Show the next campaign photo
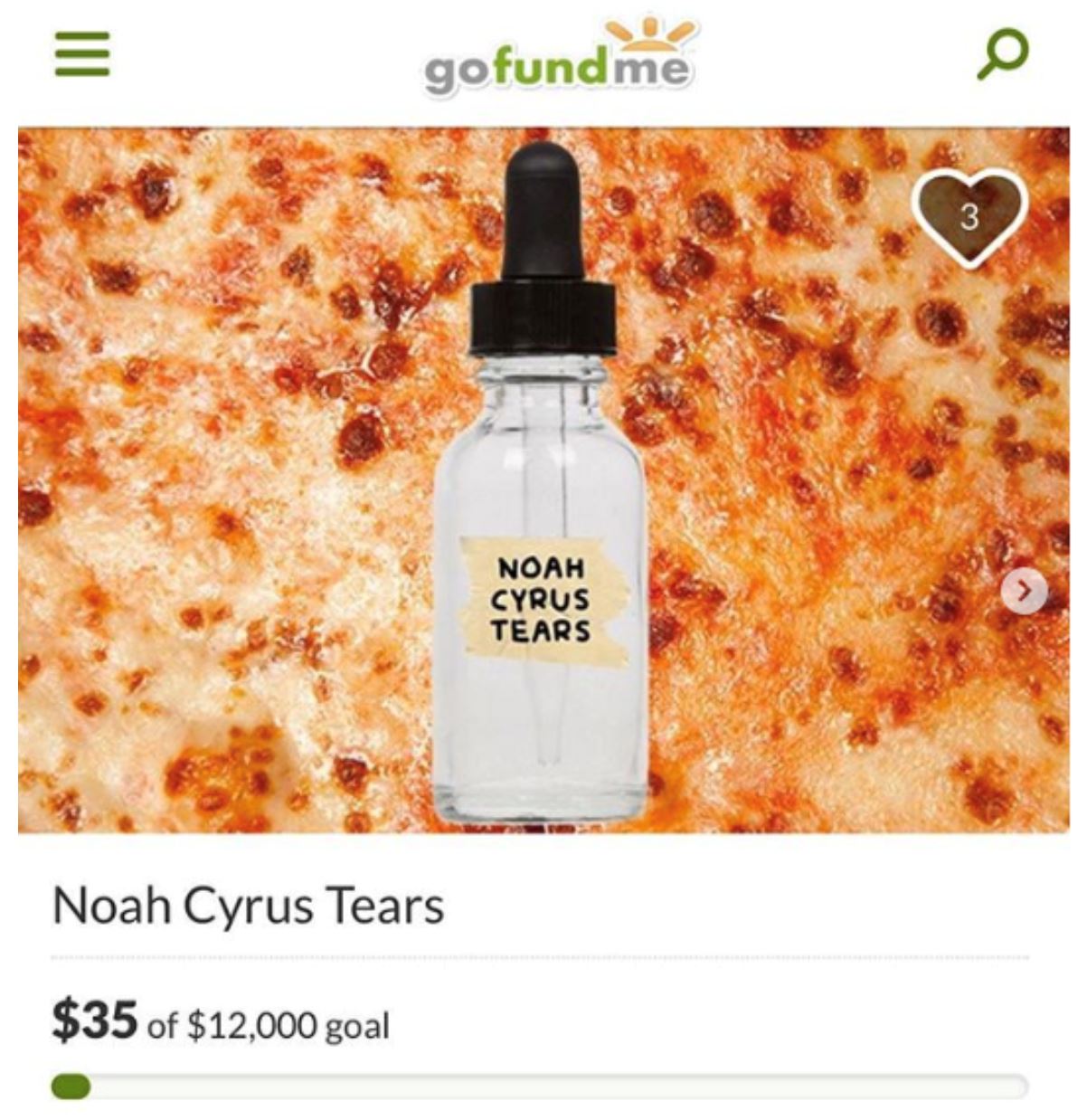 coord(1024,592)
